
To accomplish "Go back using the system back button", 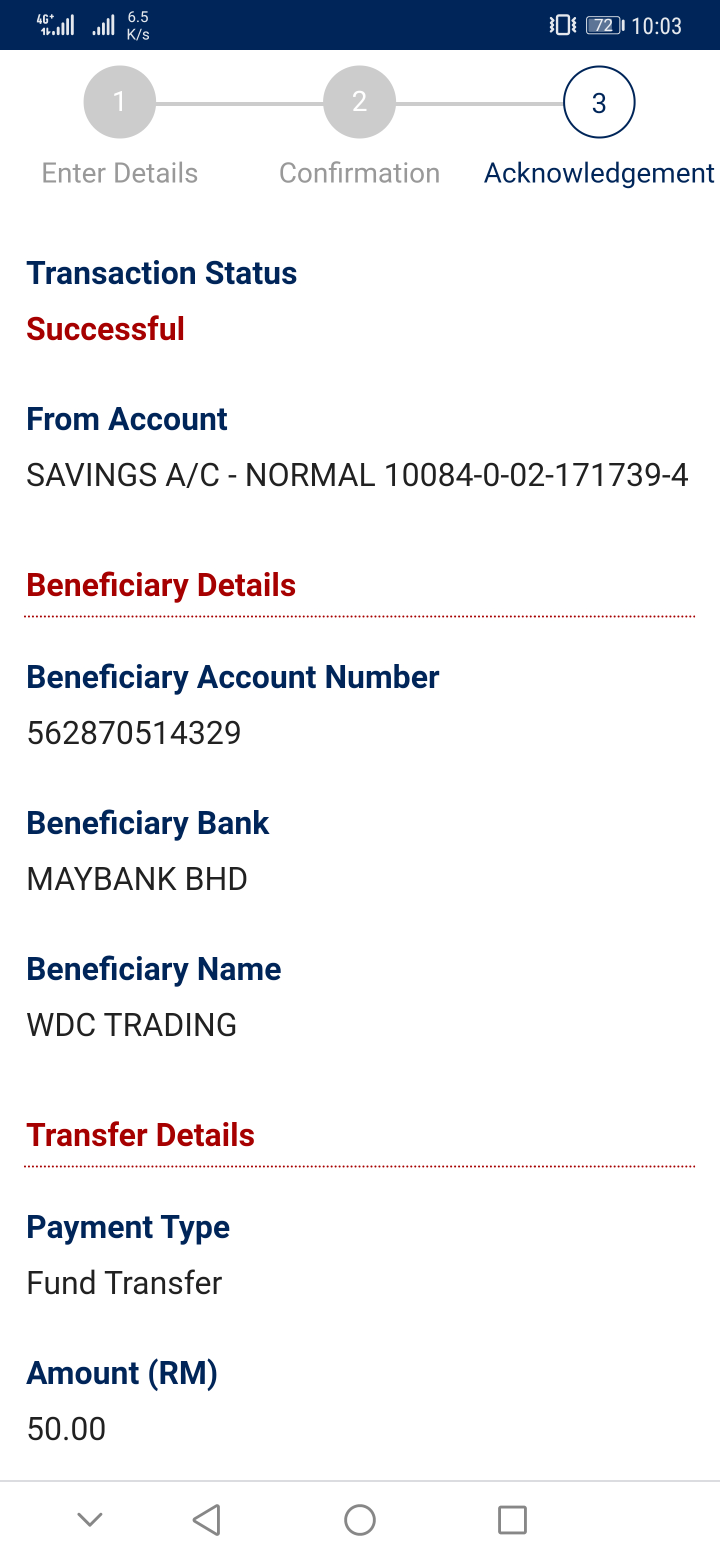I will click(x=206, y=1520).
